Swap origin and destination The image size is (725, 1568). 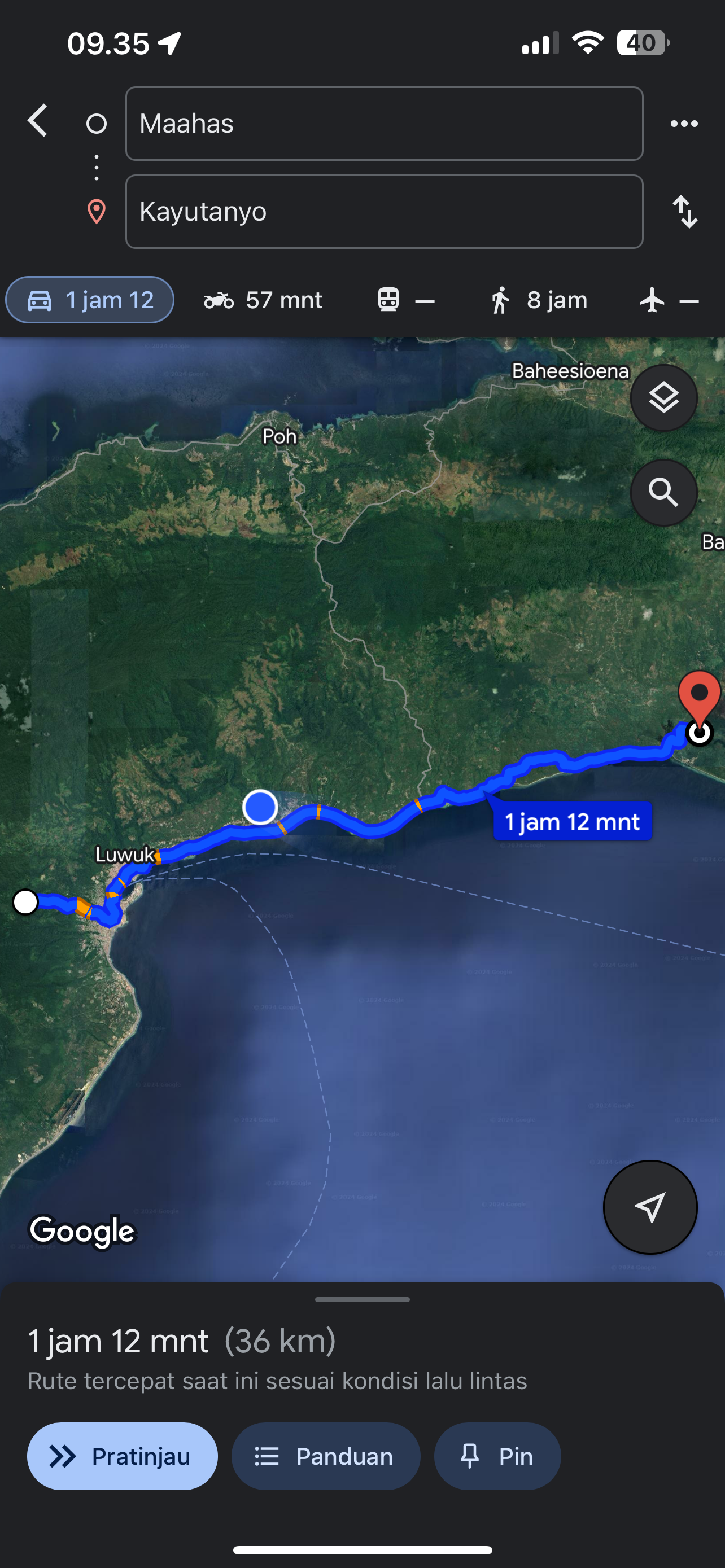coord(685,212)
